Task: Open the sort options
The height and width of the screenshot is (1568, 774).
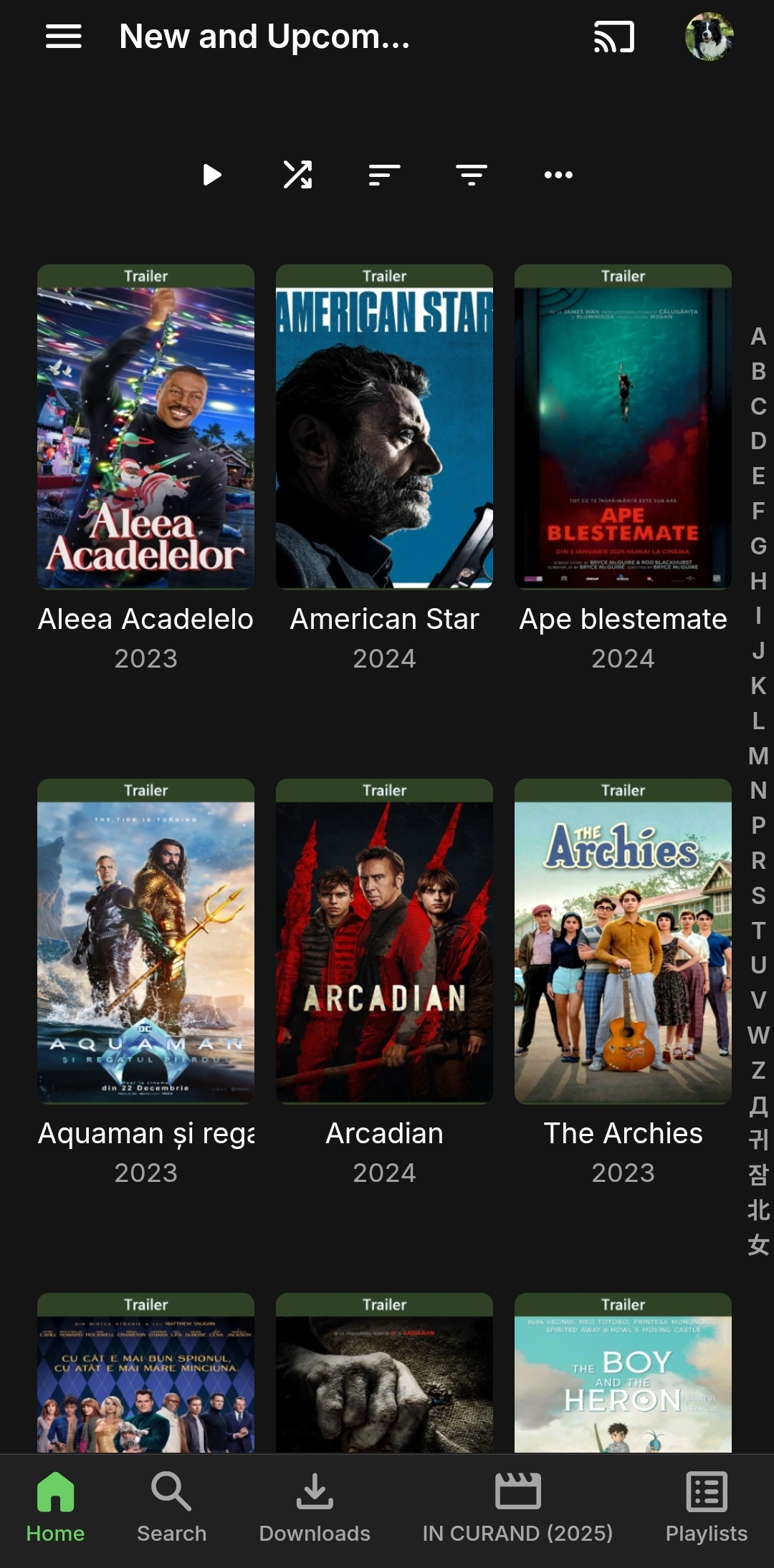Action: [x=384, y=175]
